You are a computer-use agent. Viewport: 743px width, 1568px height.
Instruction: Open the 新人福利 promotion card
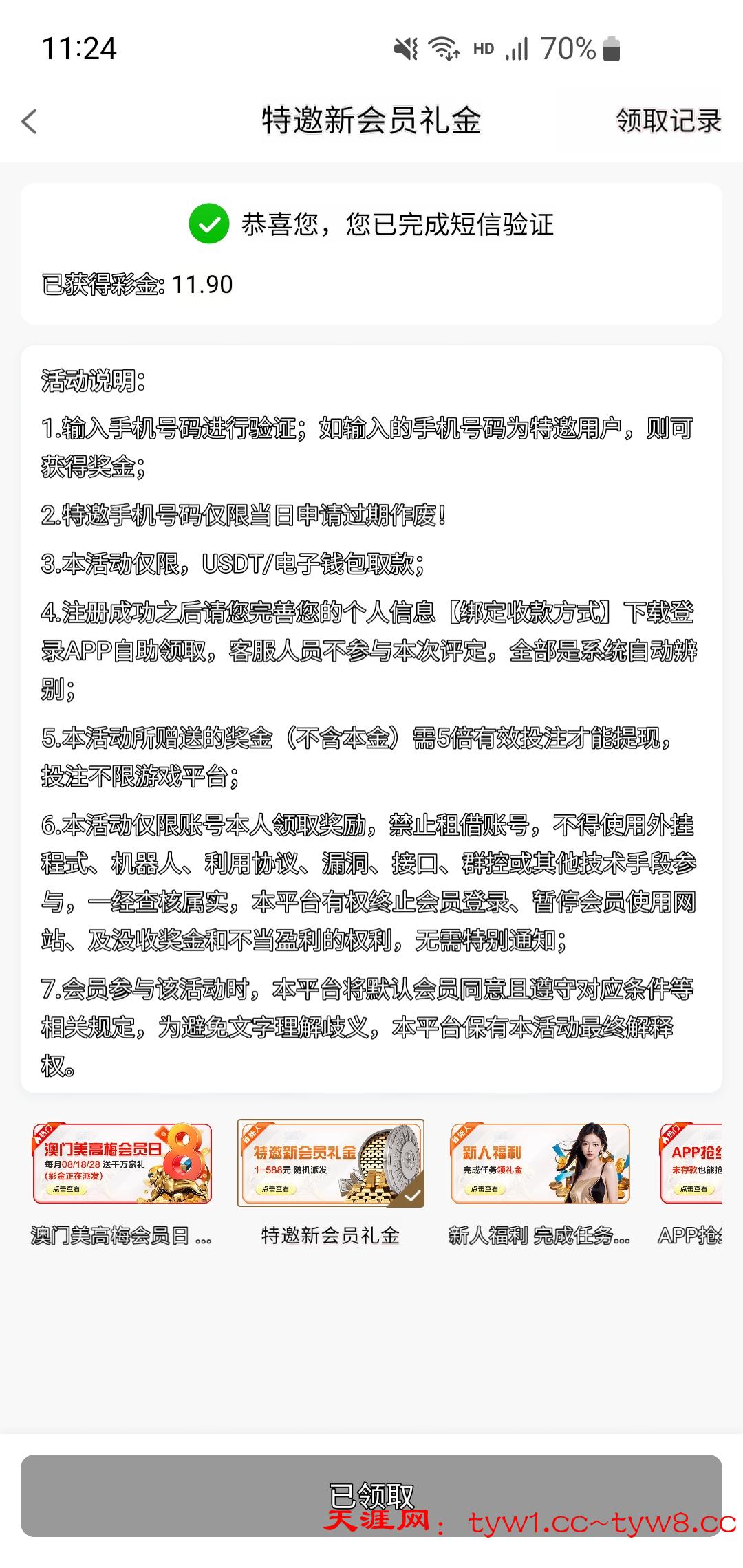click(x=540, y=1164)
